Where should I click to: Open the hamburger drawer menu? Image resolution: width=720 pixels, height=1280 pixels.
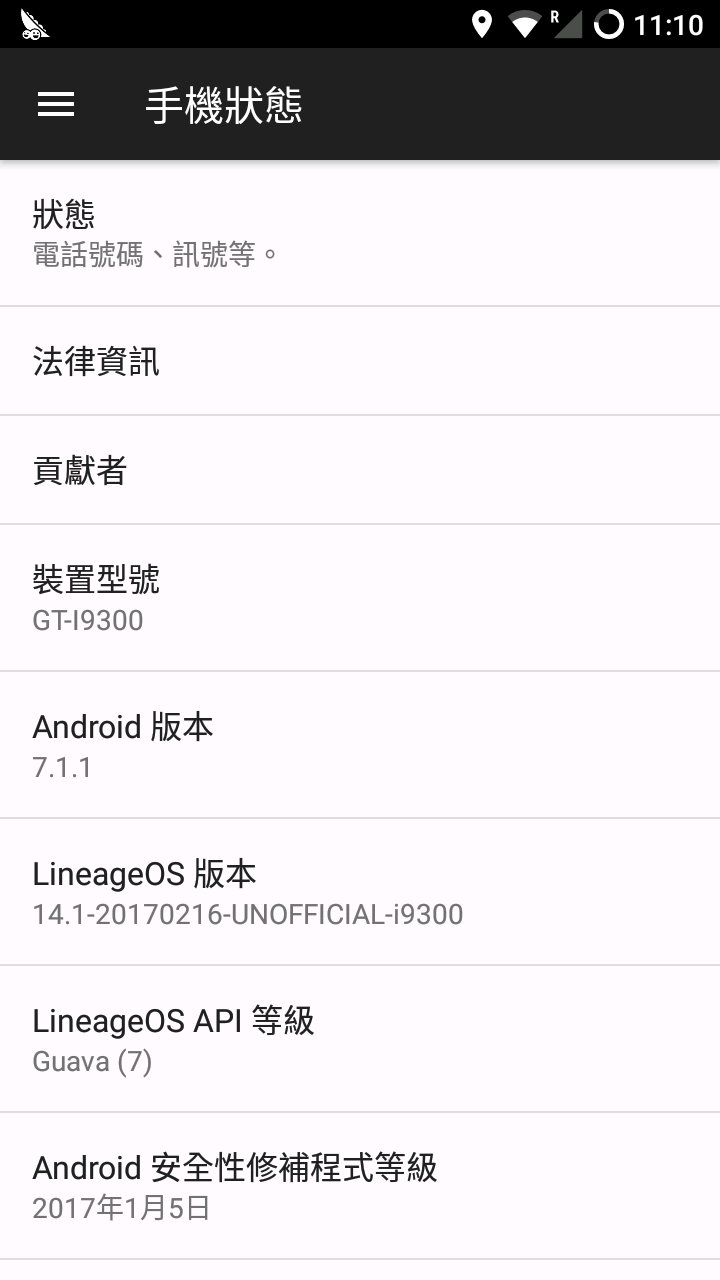click(56, 105)
